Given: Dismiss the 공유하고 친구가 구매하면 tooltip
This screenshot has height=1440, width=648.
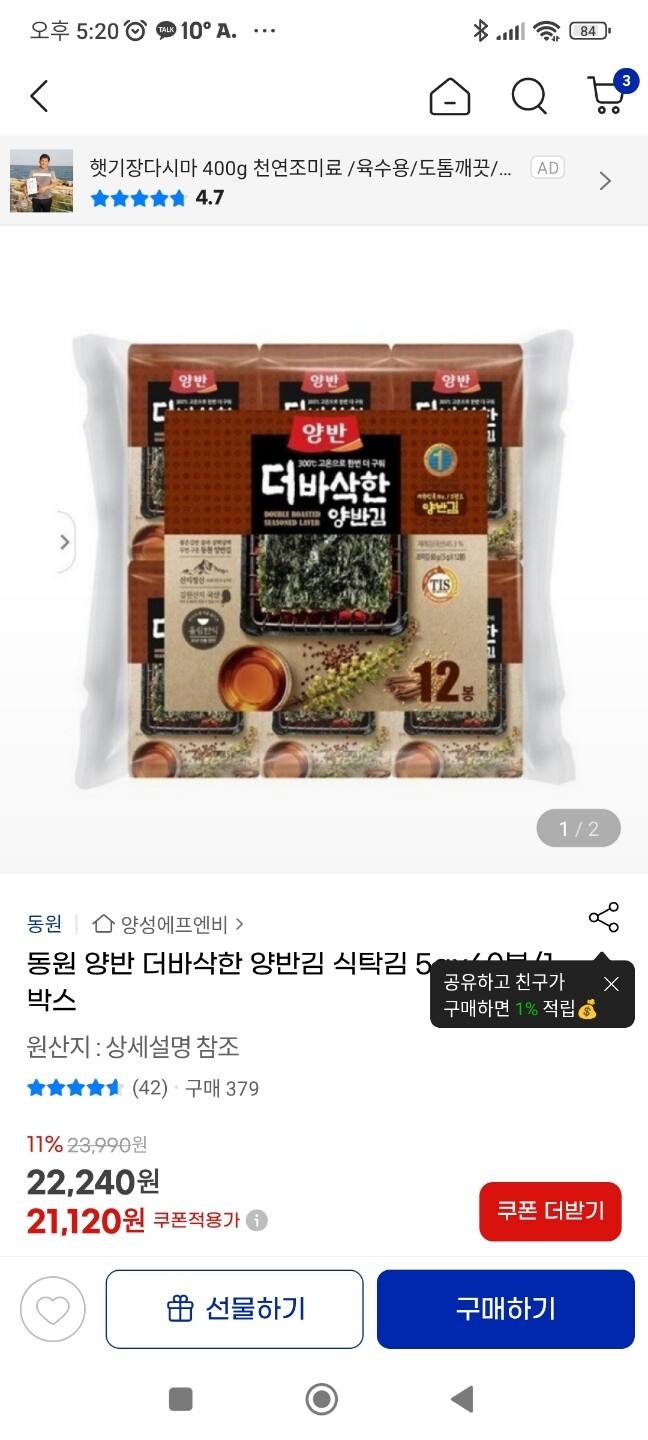Looking at the screenshot, I should (611, 984).
